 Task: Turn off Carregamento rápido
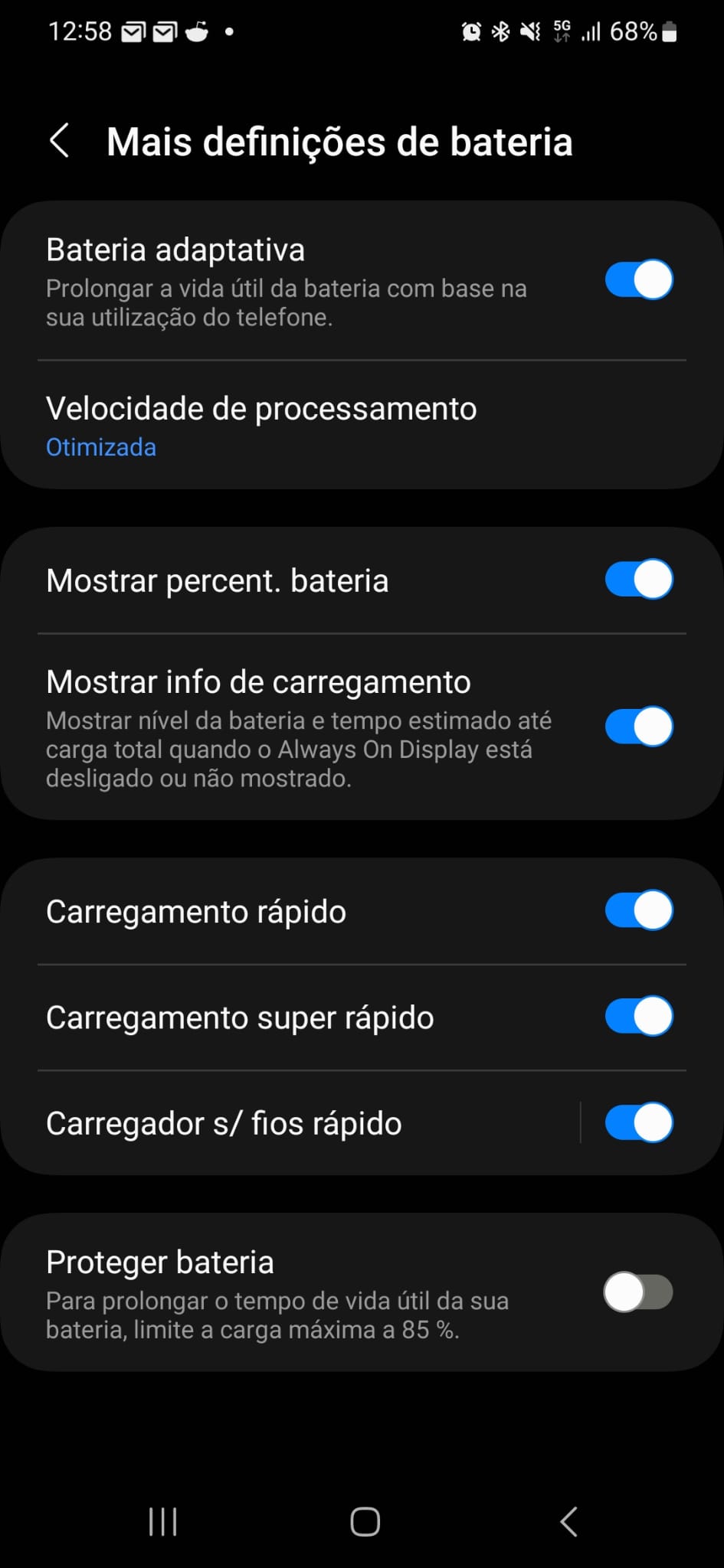click(x=639, y=911)
